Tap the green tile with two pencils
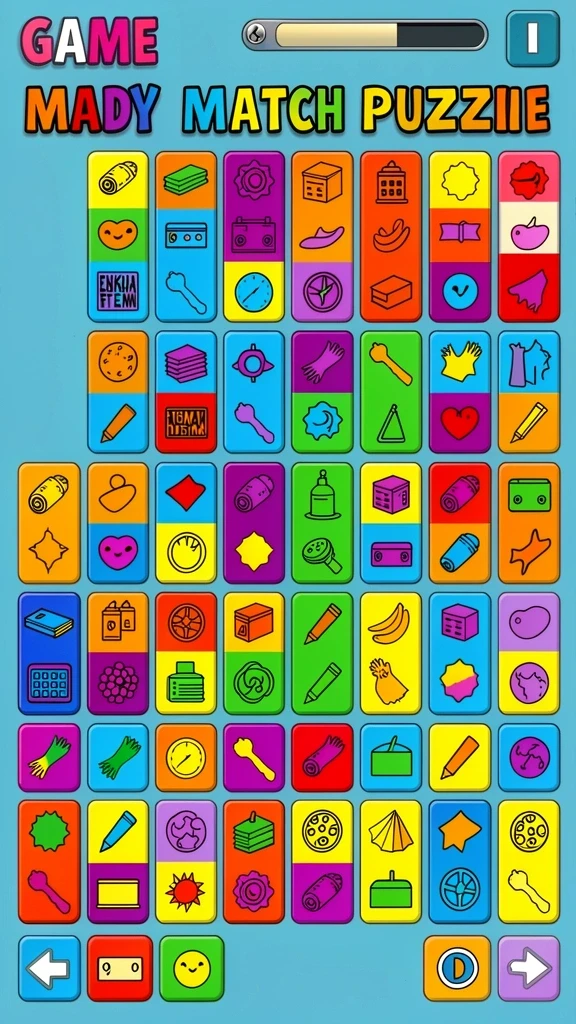576x1024 pixels. [x=322, y=653]
